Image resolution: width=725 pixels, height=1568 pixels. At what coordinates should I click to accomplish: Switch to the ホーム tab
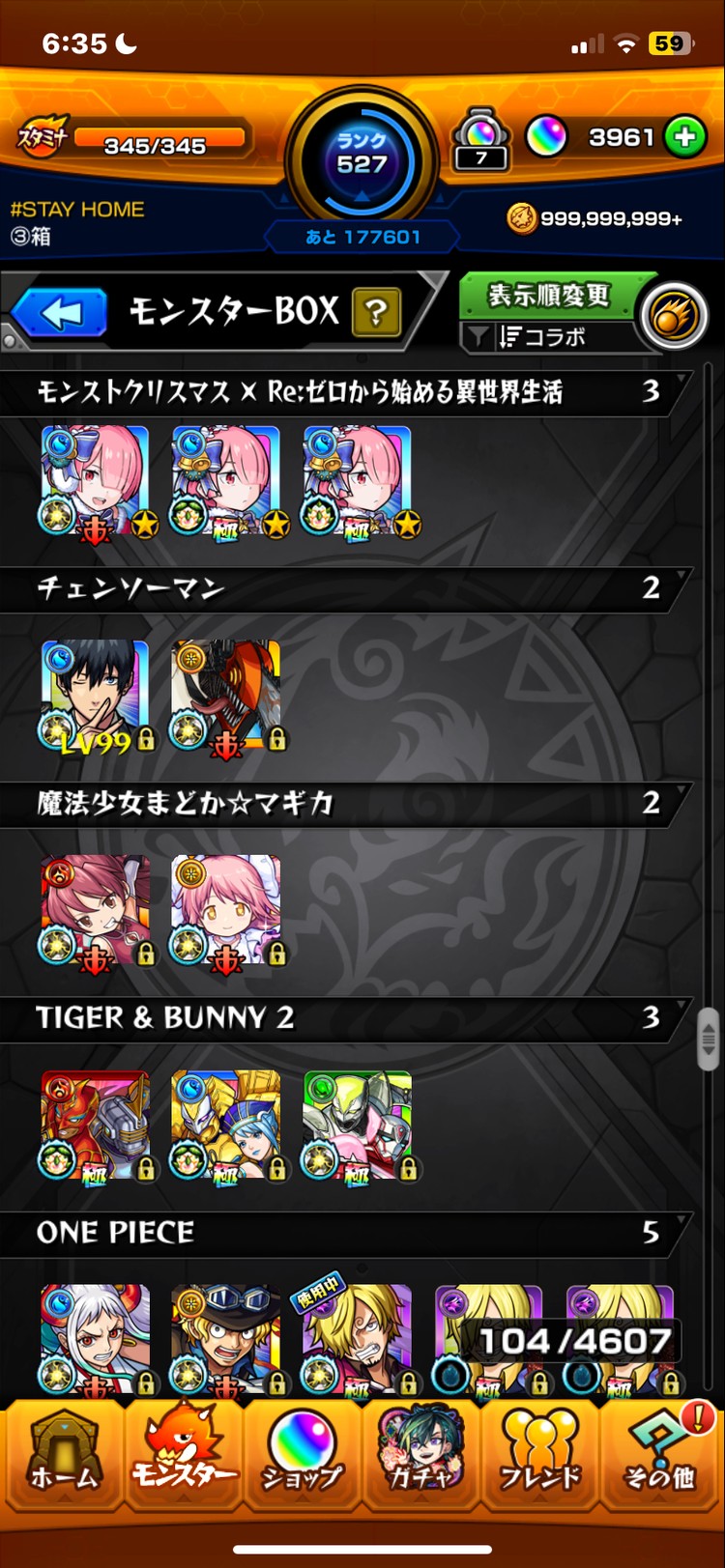(x=63, y=1459)
